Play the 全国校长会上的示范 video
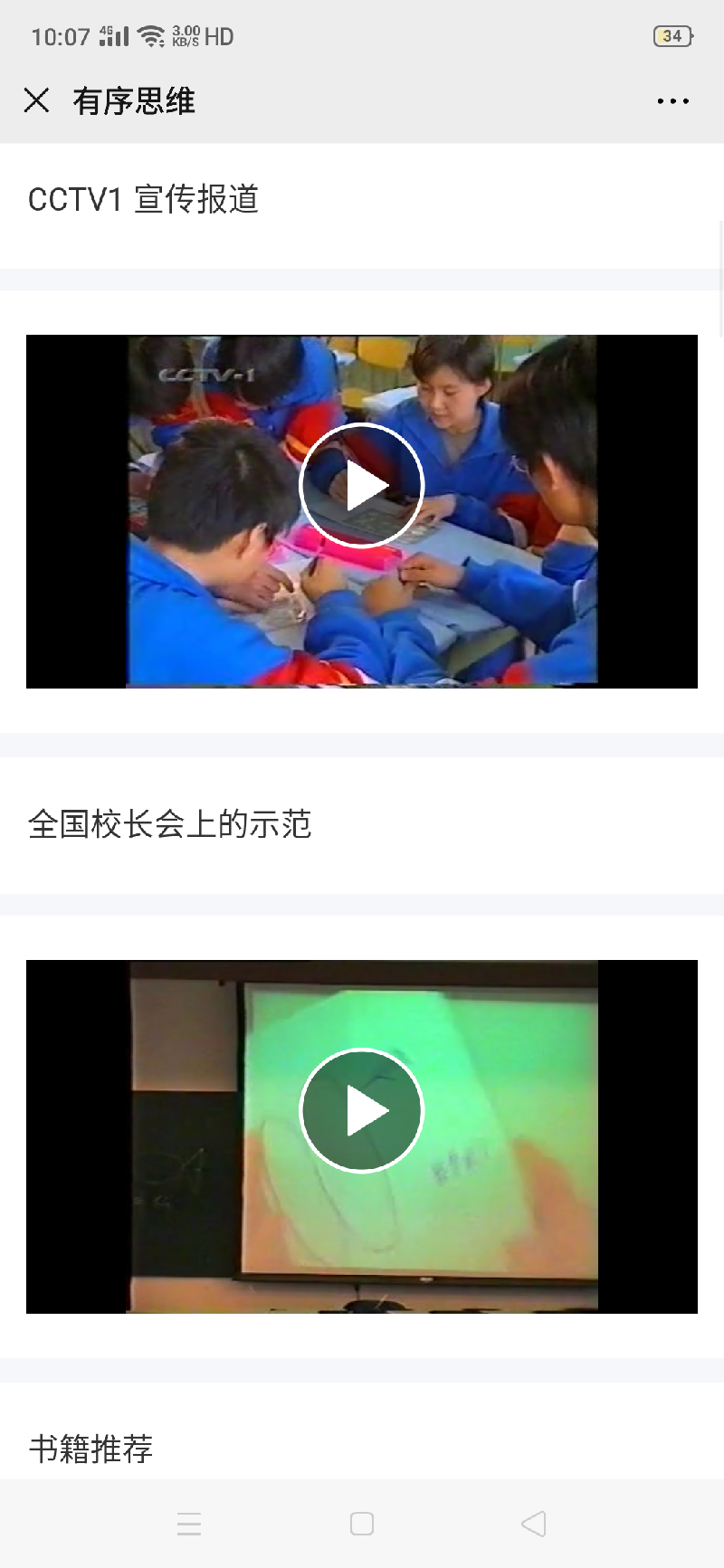This screenshot has height=1568, width=724. point(361,1110)
